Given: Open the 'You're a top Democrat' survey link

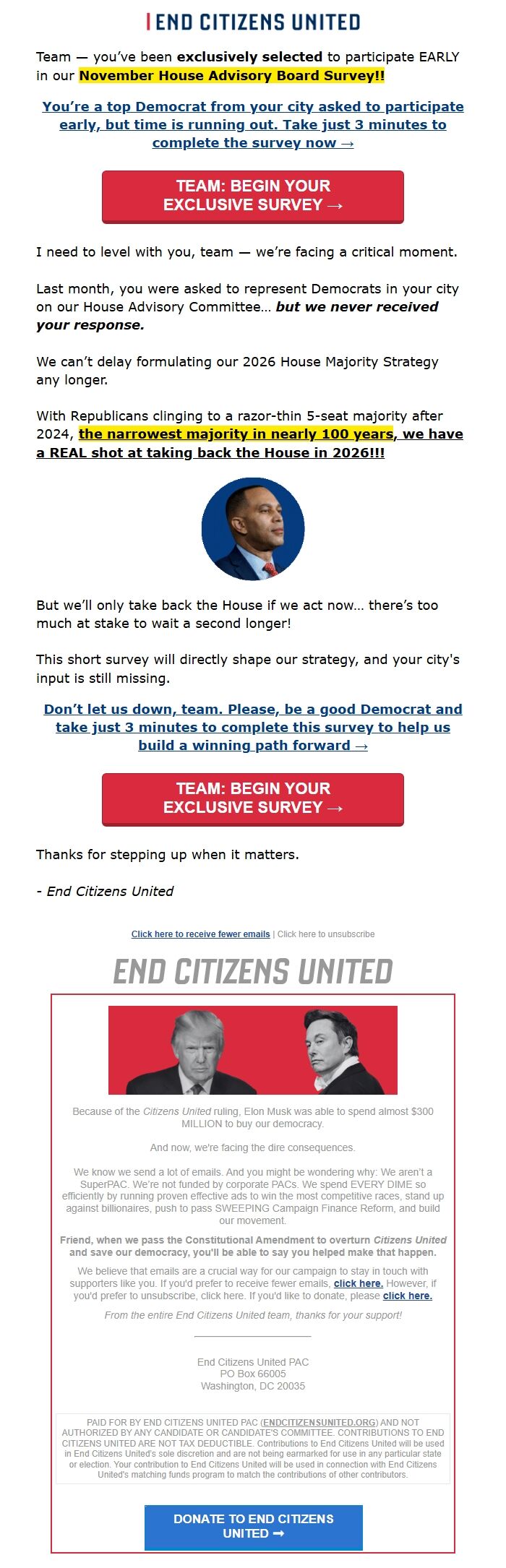Looking at the screenshot, I should [x=253, y=124].
